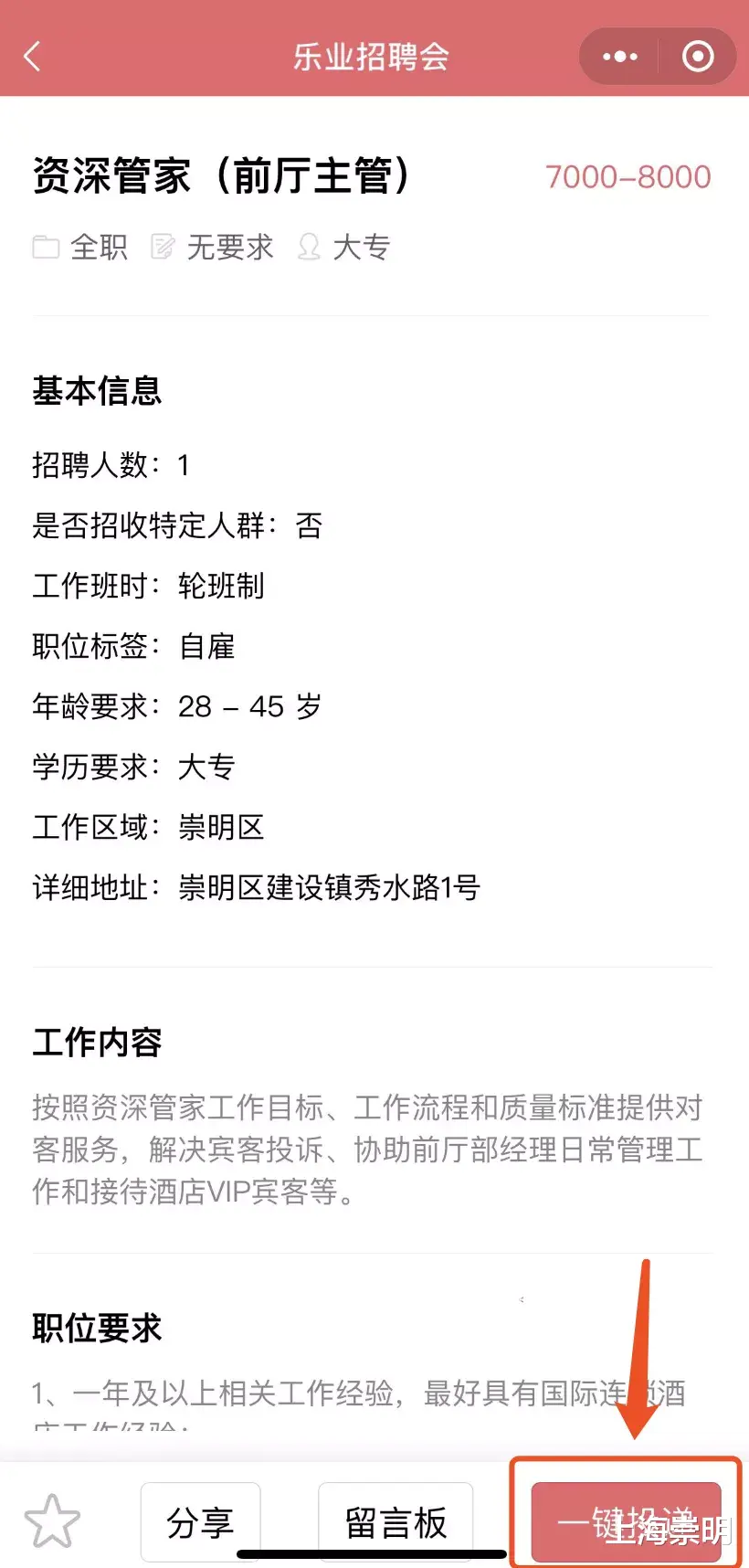Click the requirement icon next to 无要求
This screenshot has height=1568, width=749.
click(x=164, y=246)
